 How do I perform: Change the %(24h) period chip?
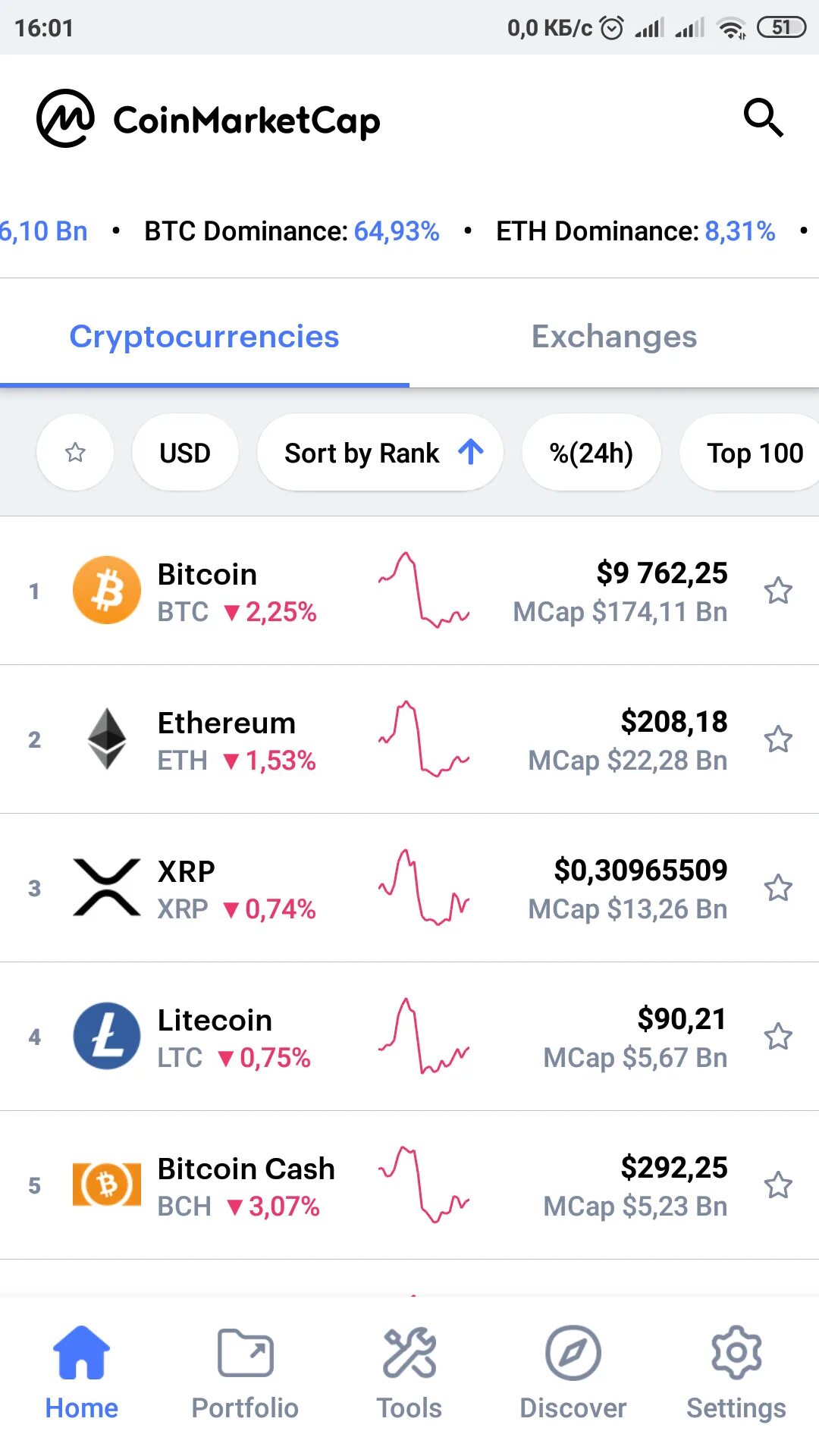click(591, 453)
